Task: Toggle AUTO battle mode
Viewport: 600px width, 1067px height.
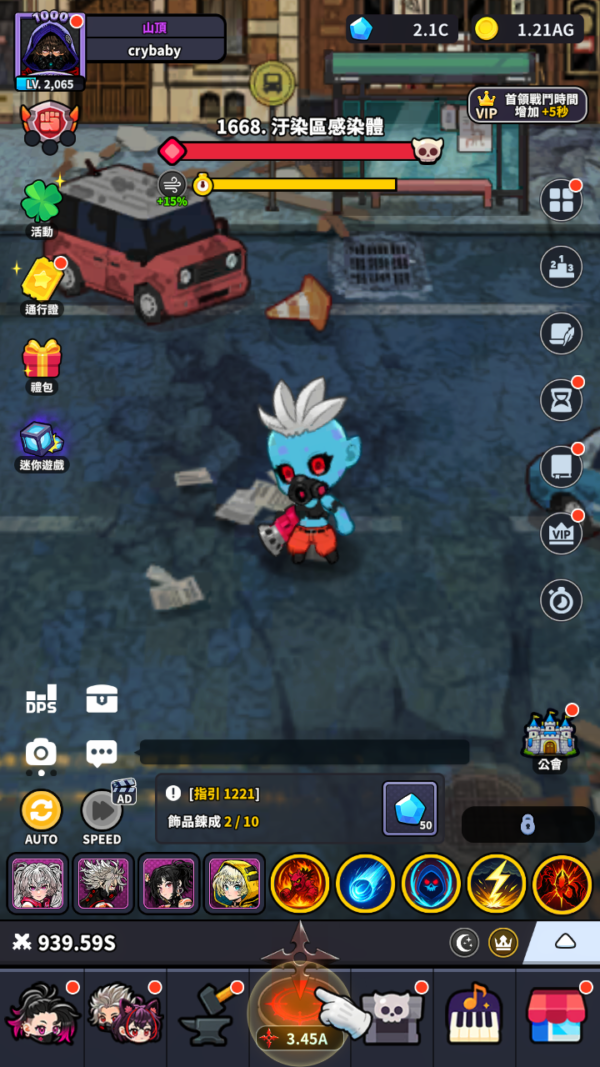Action: pos(41,811)
